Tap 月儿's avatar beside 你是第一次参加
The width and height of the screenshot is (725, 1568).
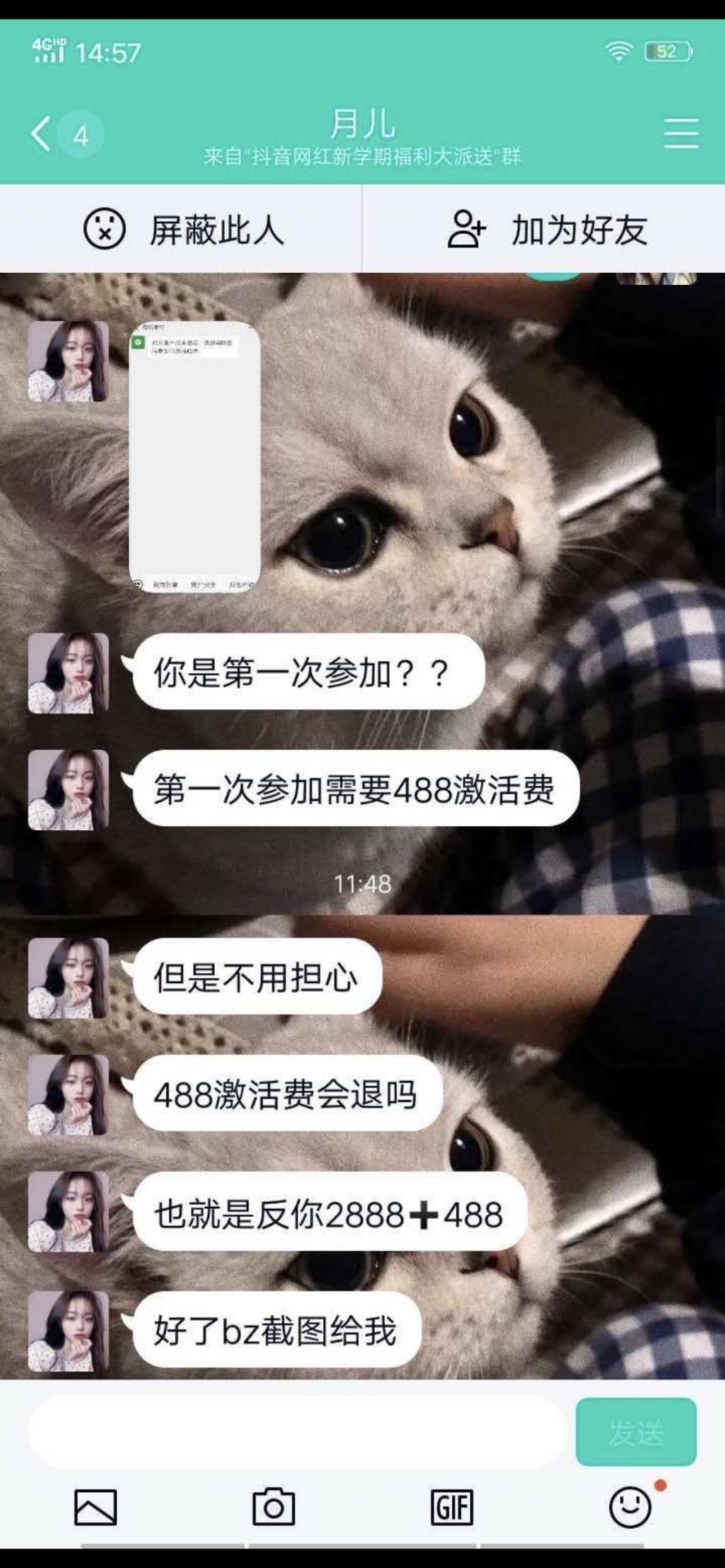pos(68,673)
